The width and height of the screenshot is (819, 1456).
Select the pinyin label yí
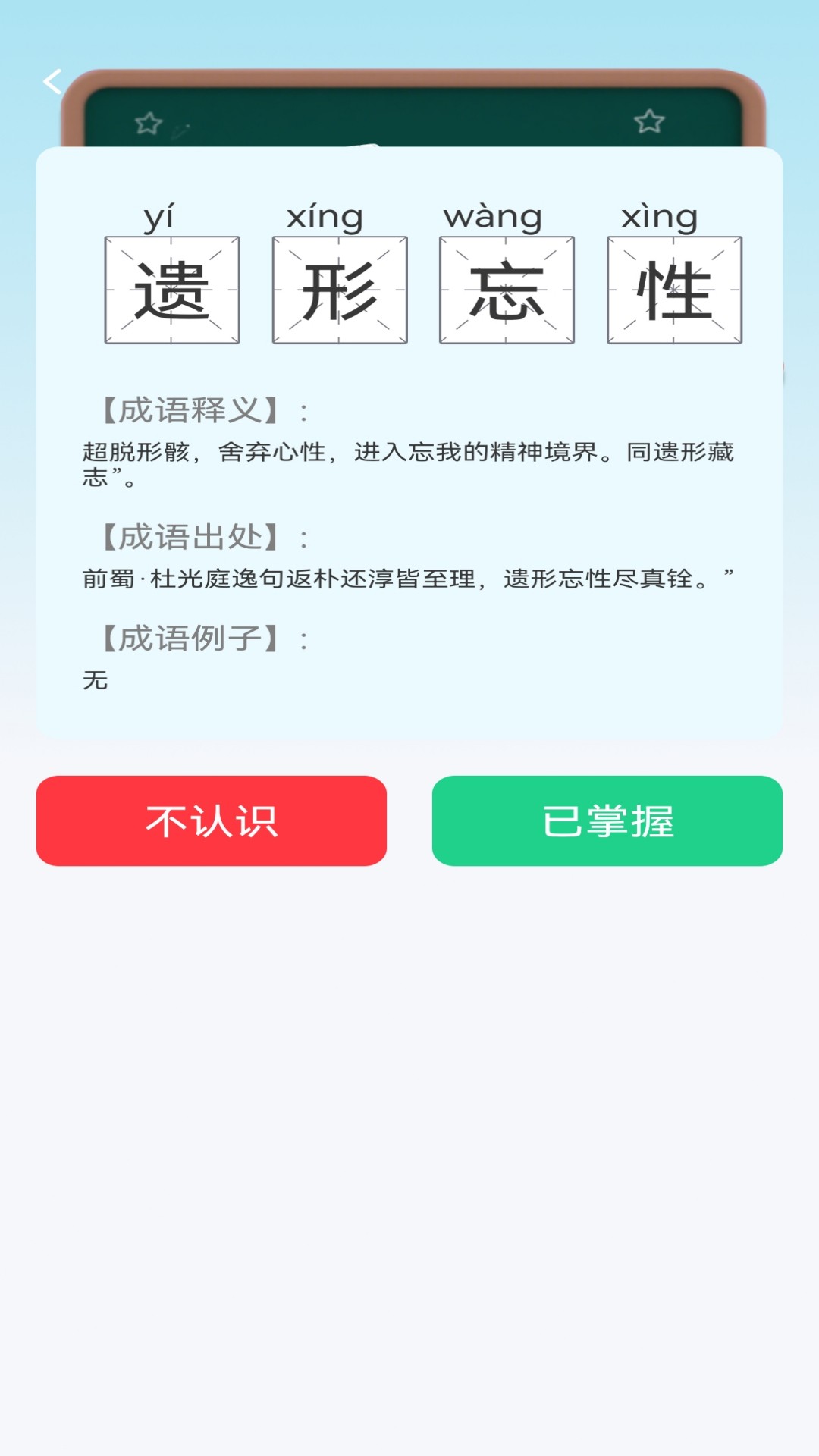click(159, 217)
